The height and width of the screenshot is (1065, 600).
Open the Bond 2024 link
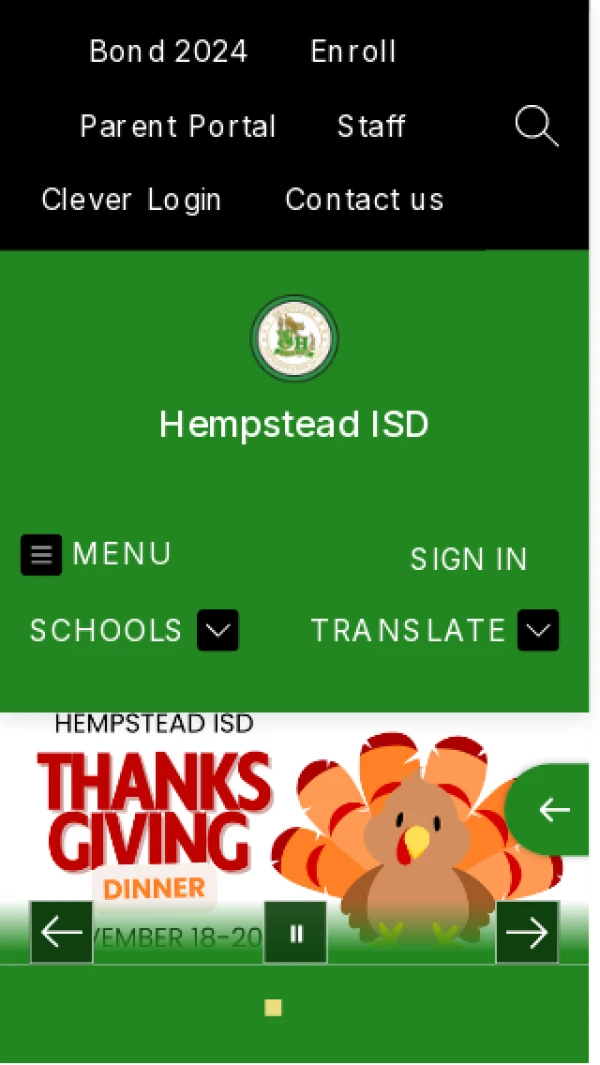[168, 52]
